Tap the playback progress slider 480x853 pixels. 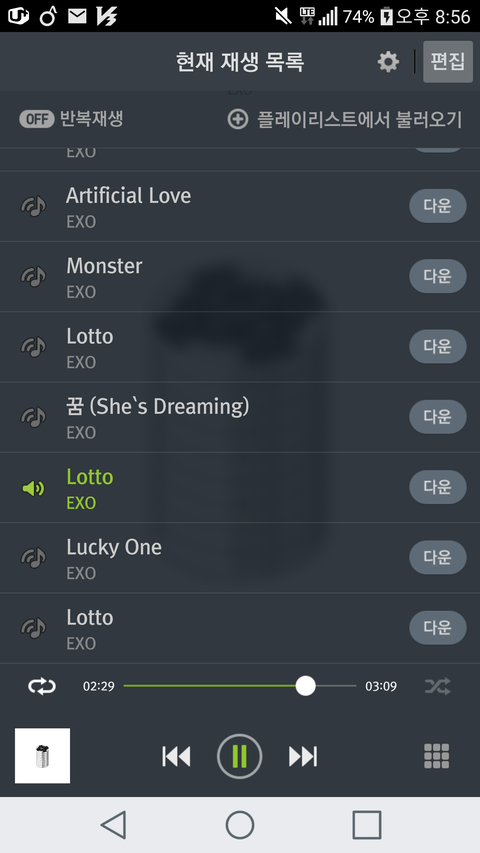[240, 686]
